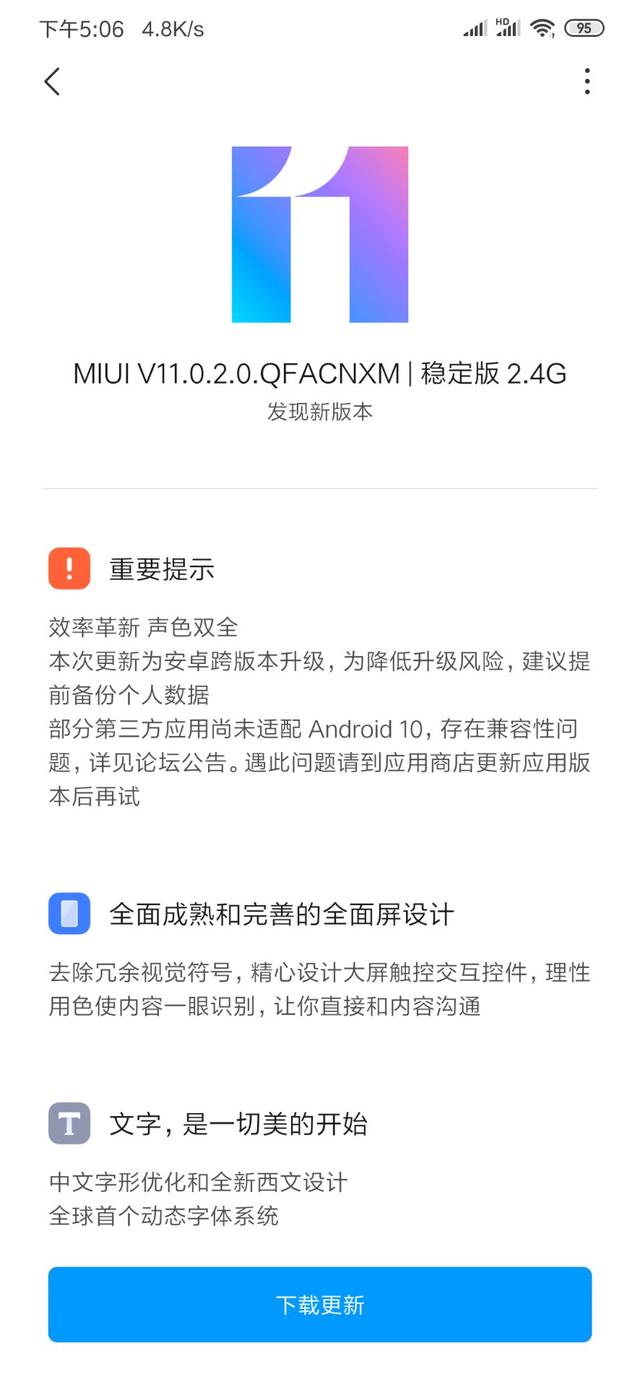
Task: Tap the 下载更新 download update button
Action: [320, 1304]
